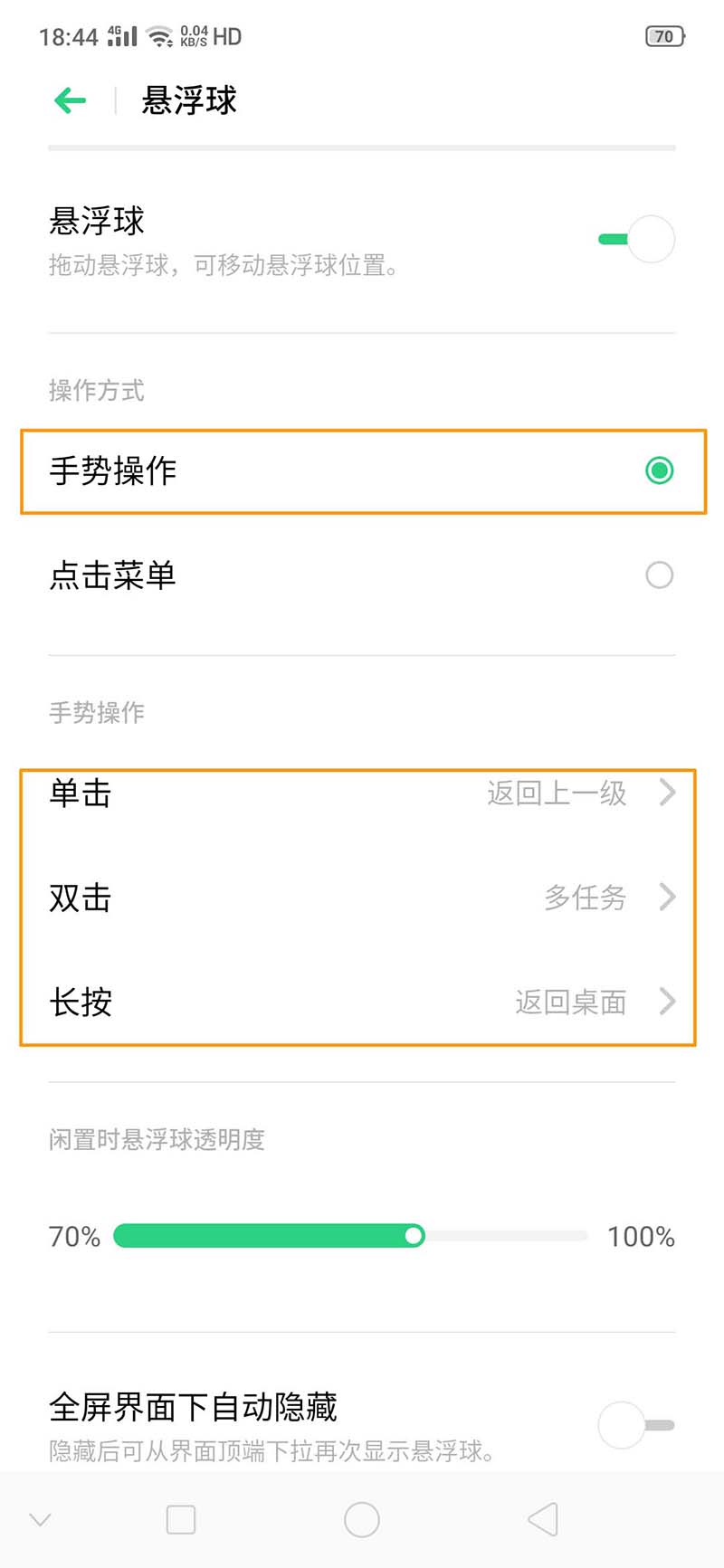Image resolution: width=724 pixels, height=1568 pixels.
Task: Select the 手势操作 option
Action: point(362,471)
